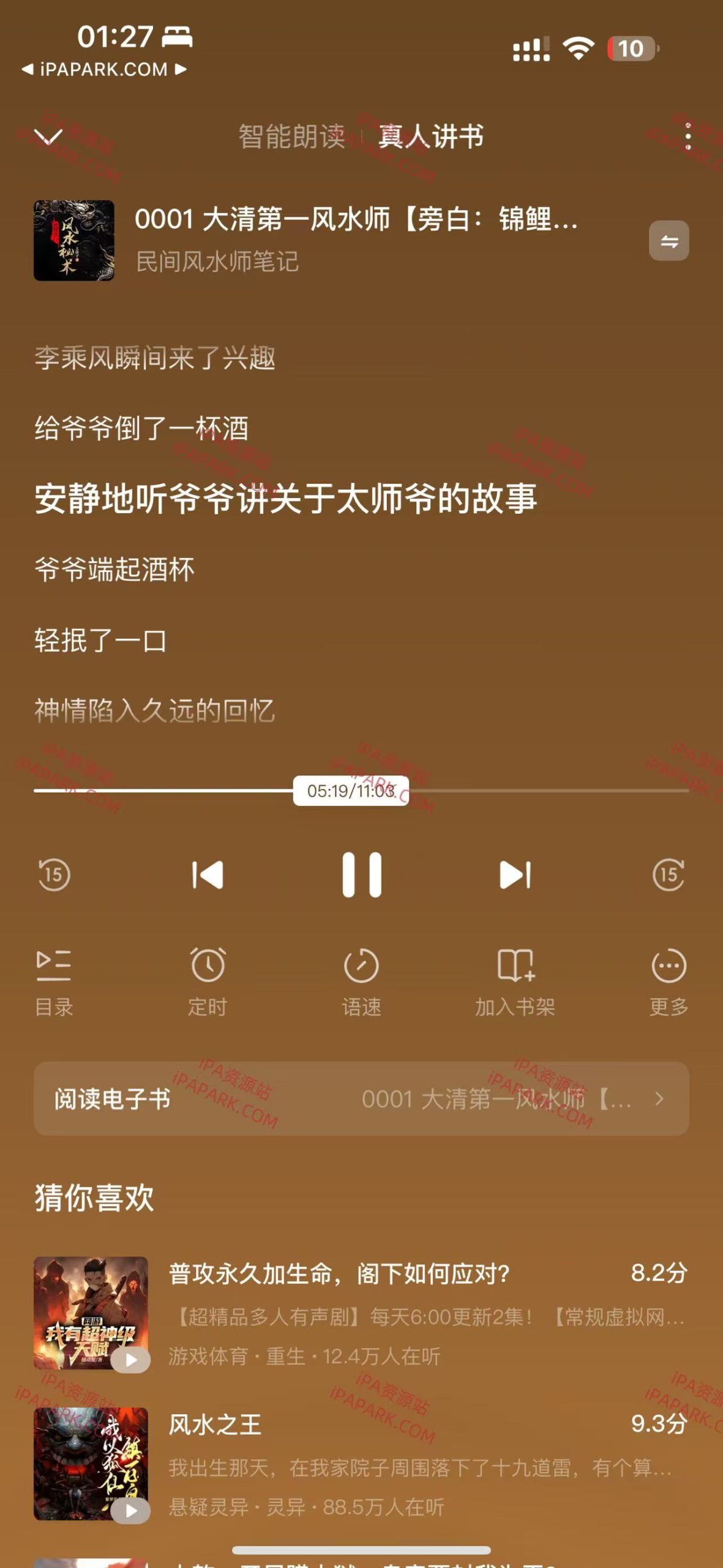The height and width of the screenshot is (1568, 723).
Task: Switch to the 真人讲书 tab
Action: [430, 137]
